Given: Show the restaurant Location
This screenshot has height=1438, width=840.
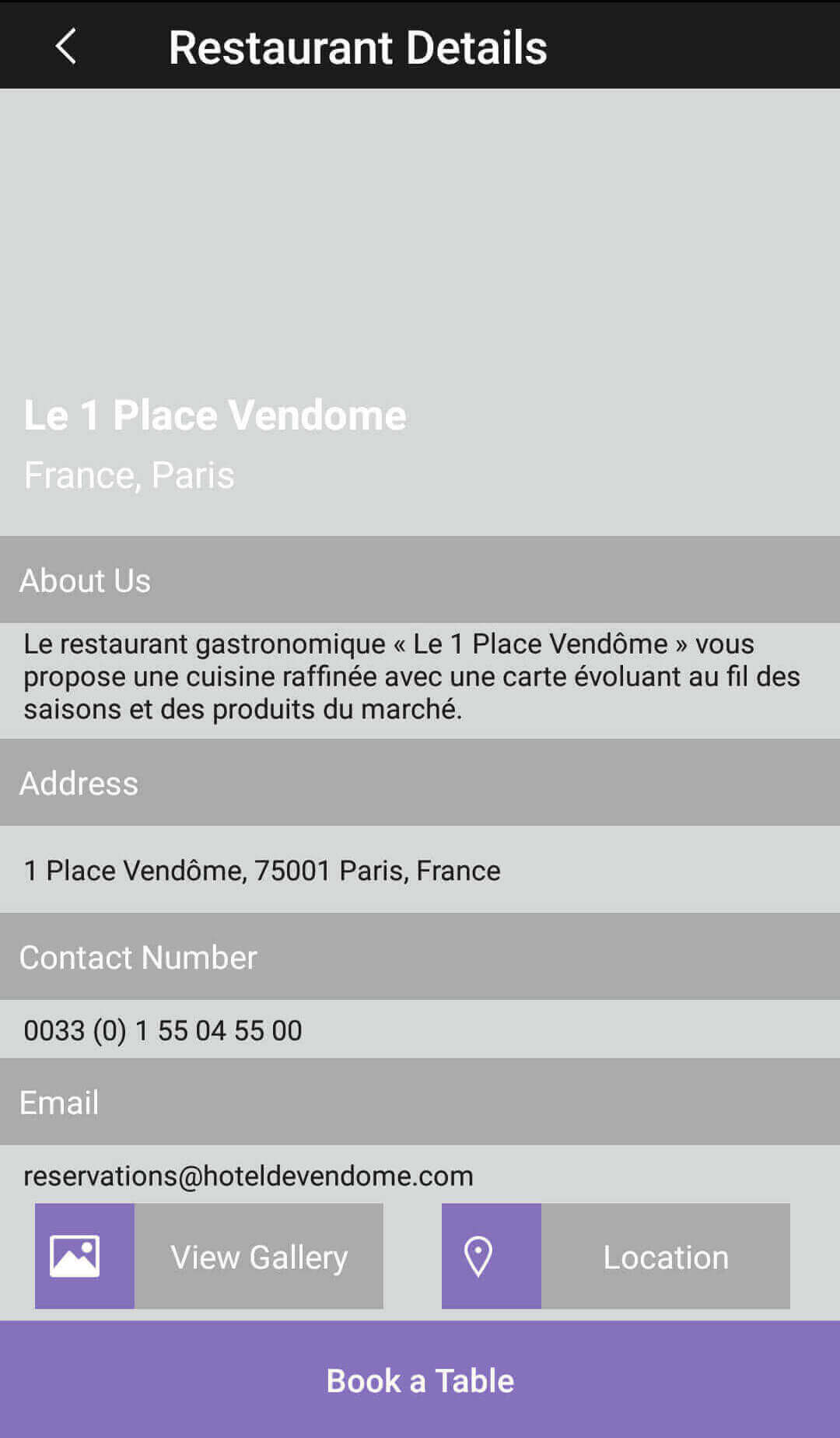Looking at the screenshot, I should (615, 1256).
